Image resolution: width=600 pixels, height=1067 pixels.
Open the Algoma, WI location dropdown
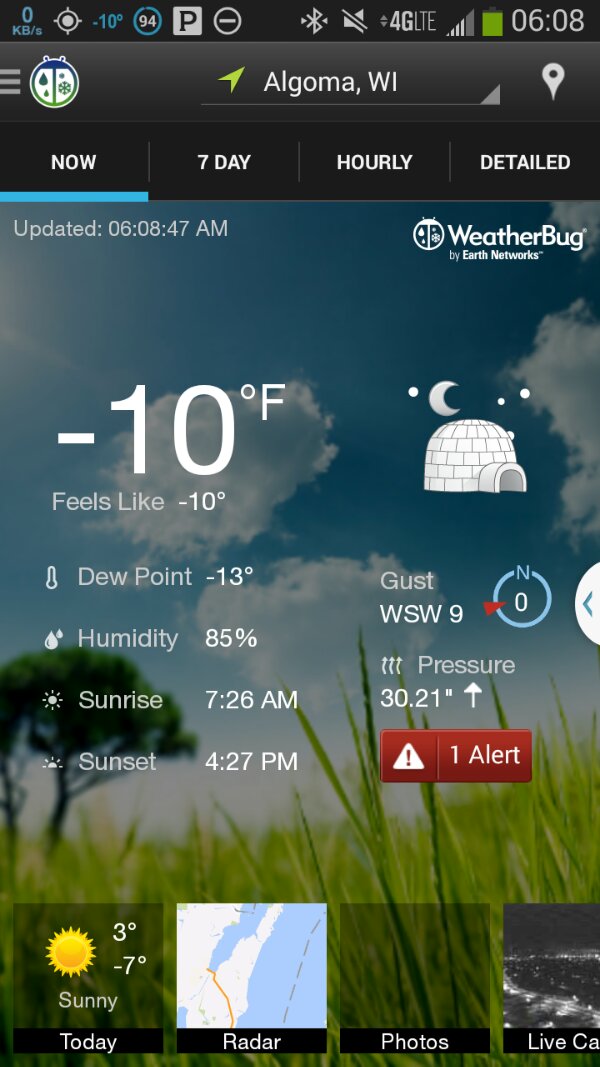pos(350,83)
